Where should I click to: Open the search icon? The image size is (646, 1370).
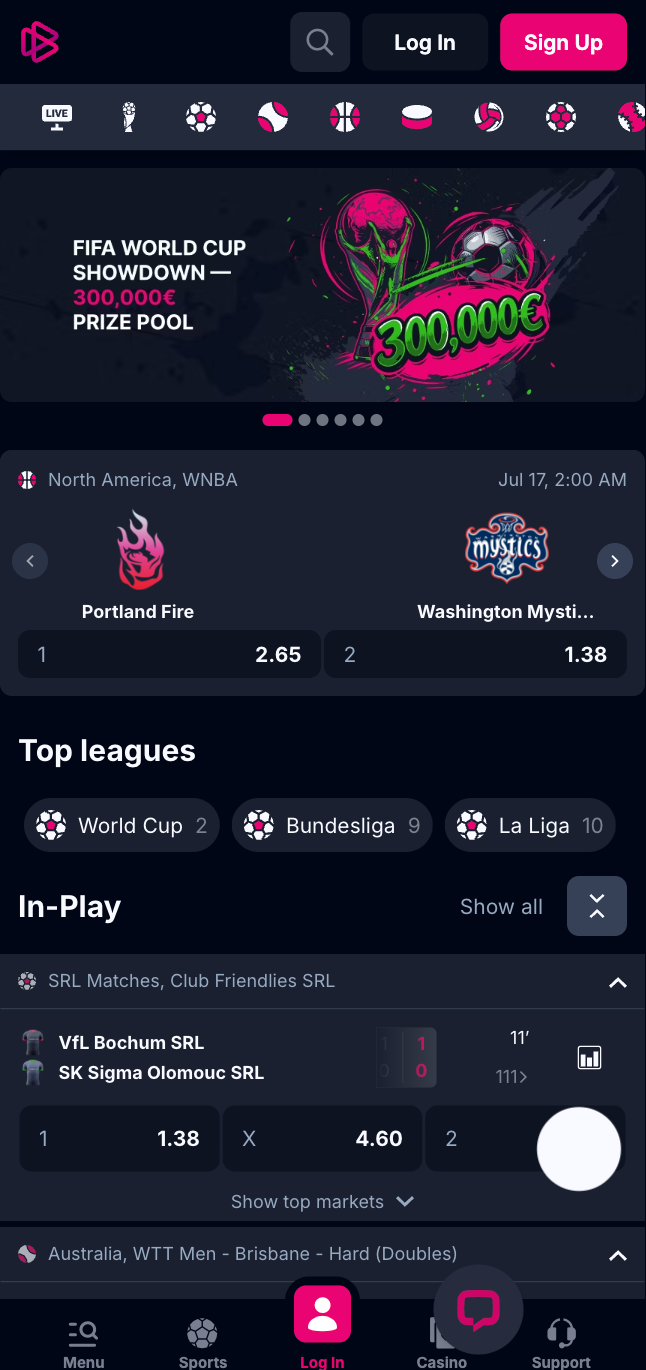[x=320, y=42]
